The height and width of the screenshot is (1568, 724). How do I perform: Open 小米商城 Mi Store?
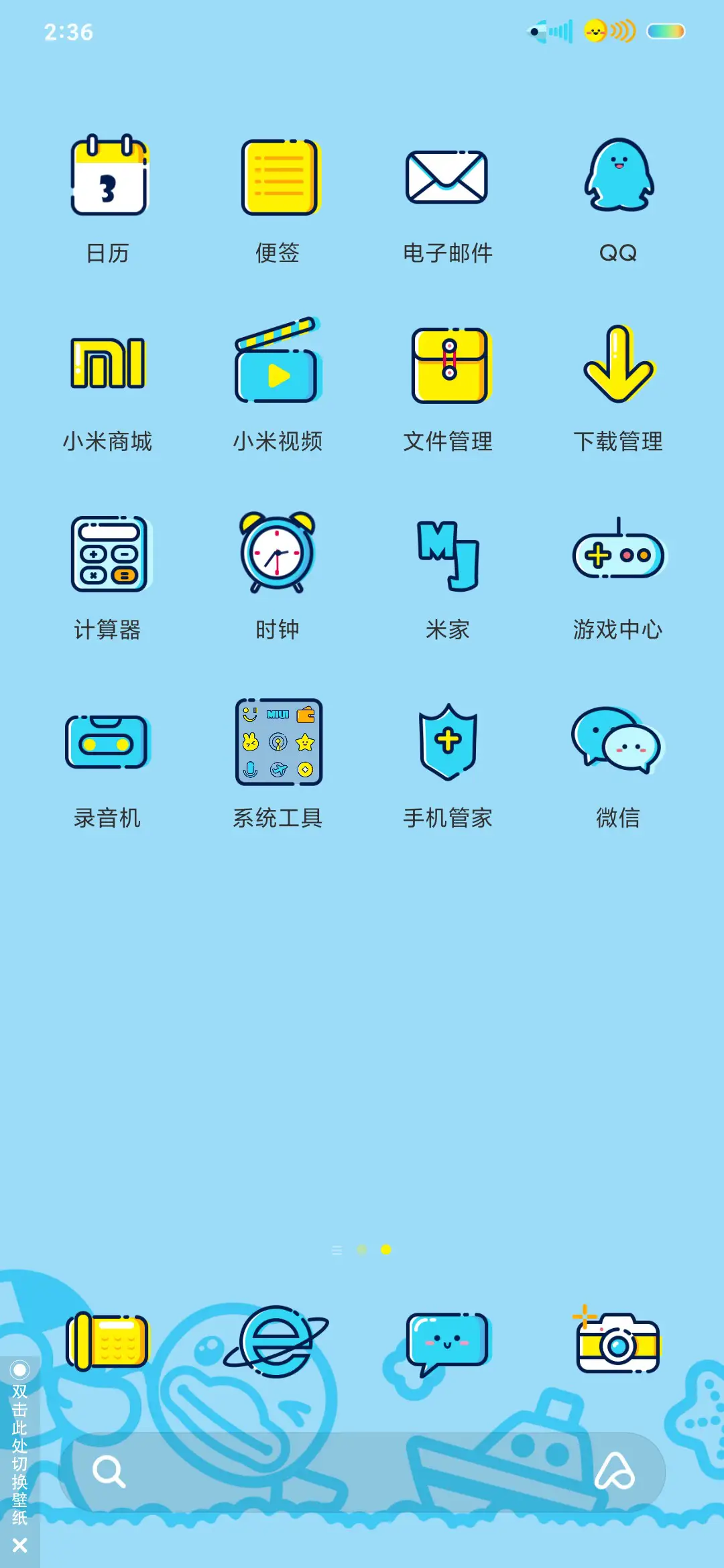[107, 365]
